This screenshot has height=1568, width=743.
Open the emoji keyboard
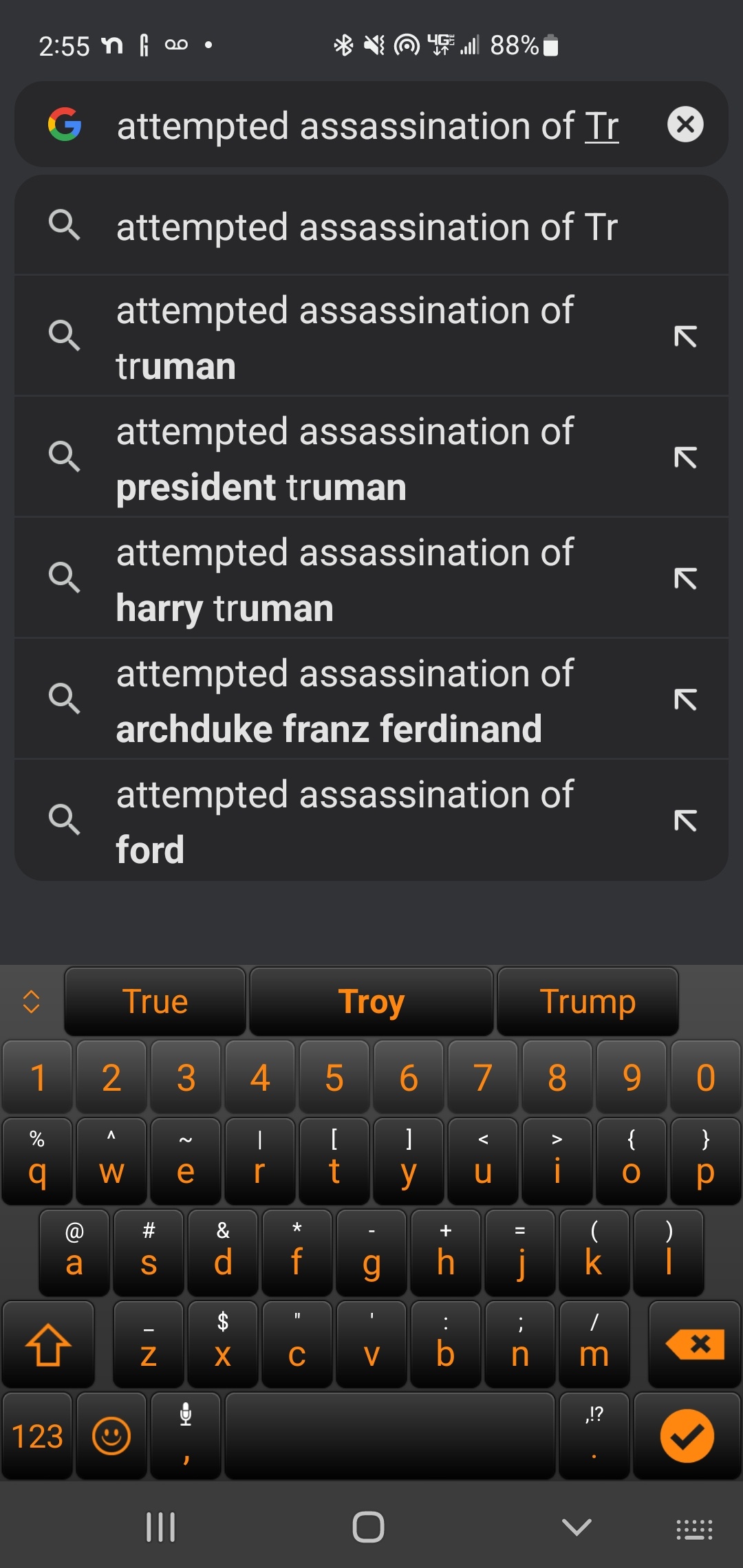(x=111, y=1436)
